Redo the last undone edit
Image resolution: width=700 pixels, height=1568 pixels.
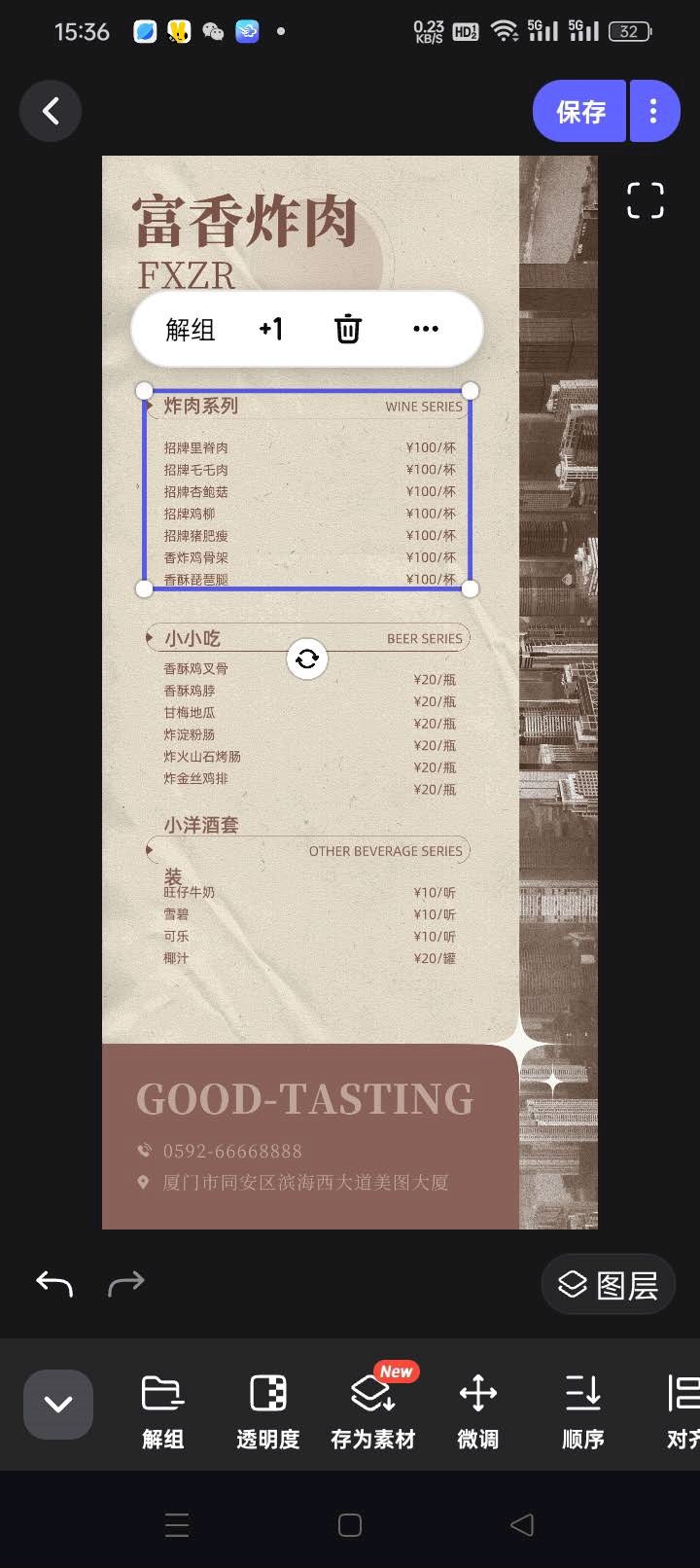pos(126,1284)
